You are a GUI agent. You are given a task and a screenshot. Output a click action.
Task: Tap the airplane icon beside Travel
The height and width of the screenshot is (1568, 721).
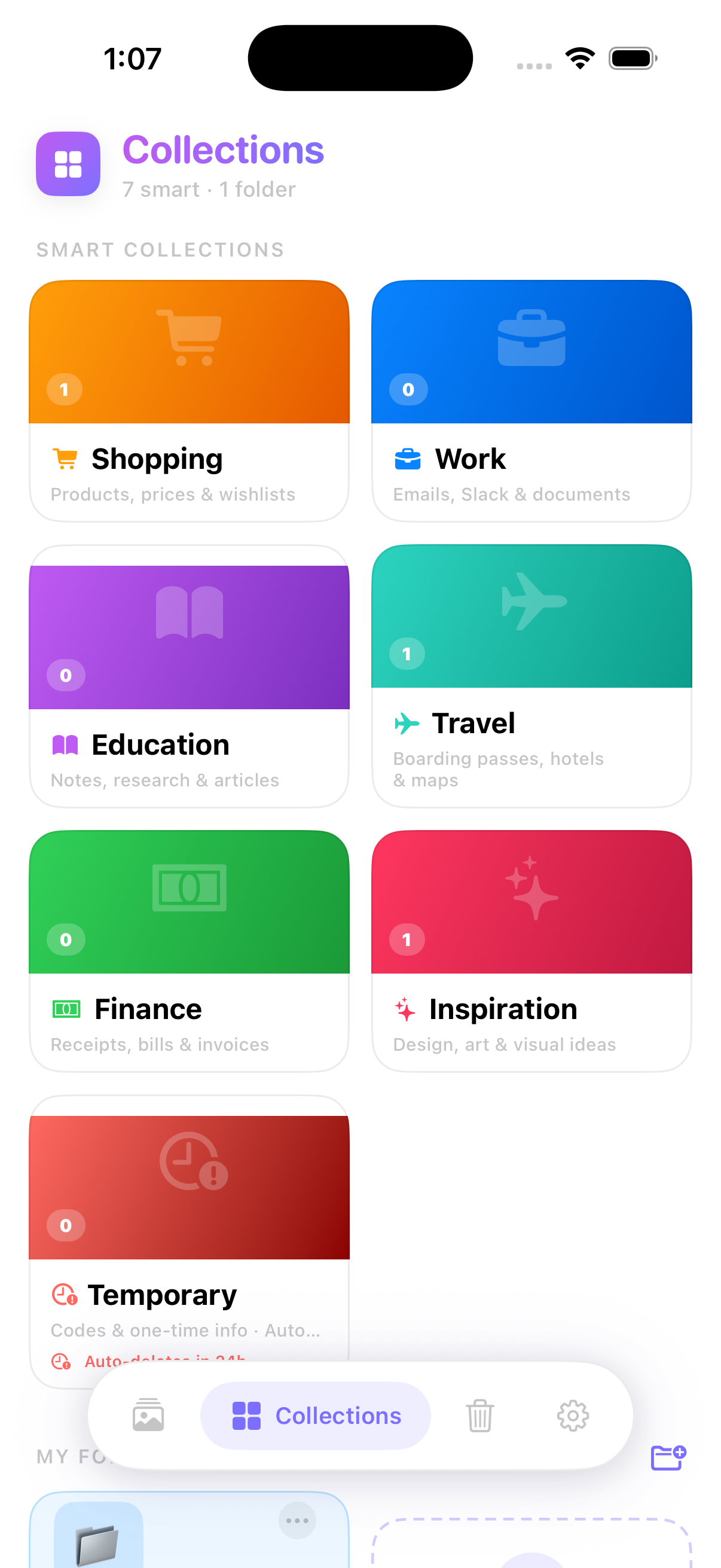pyautogui.click(x=407, y=723)
